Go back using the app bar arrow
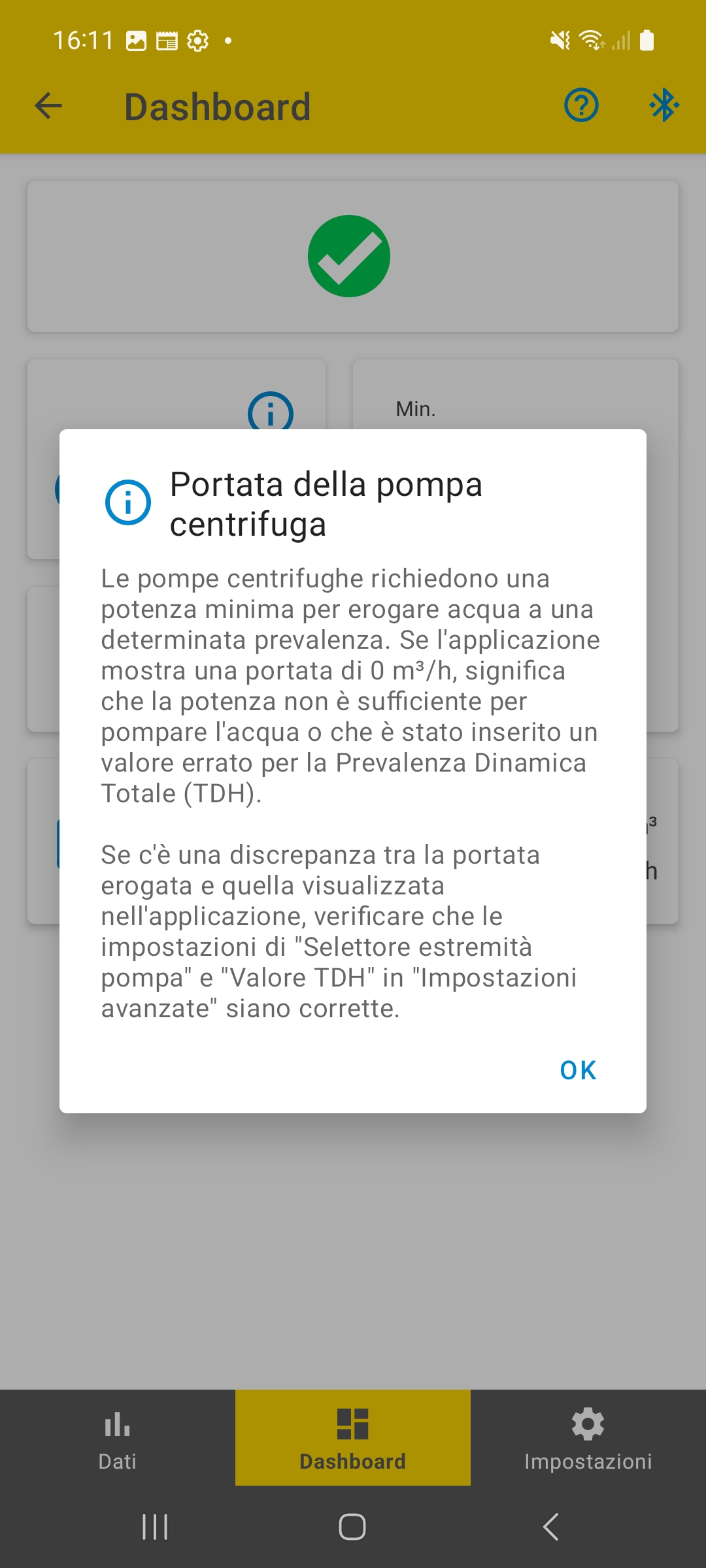The image size is (706, 1568). tap(48, 106)
